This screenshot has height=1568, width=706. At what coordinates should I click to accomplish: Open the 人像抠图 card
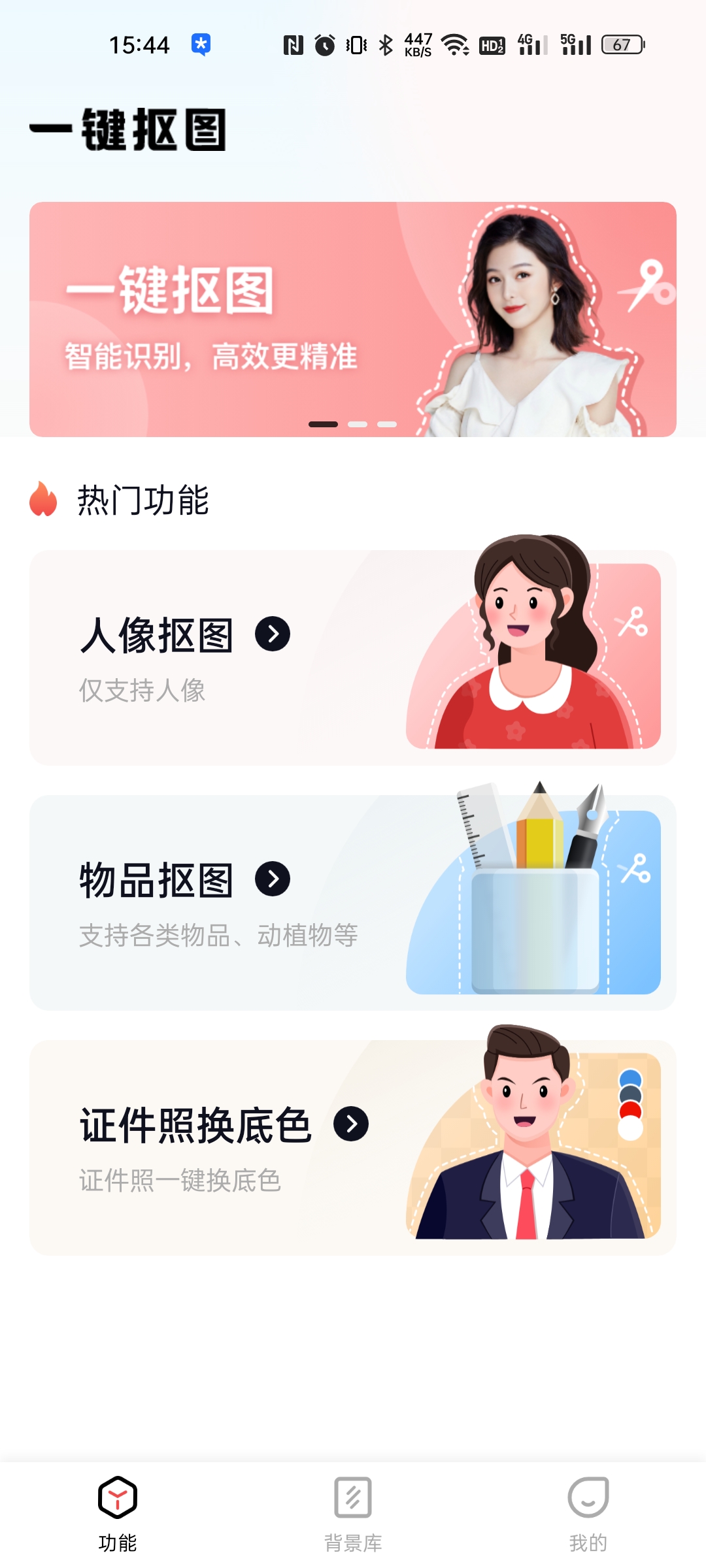click(353, 657)
